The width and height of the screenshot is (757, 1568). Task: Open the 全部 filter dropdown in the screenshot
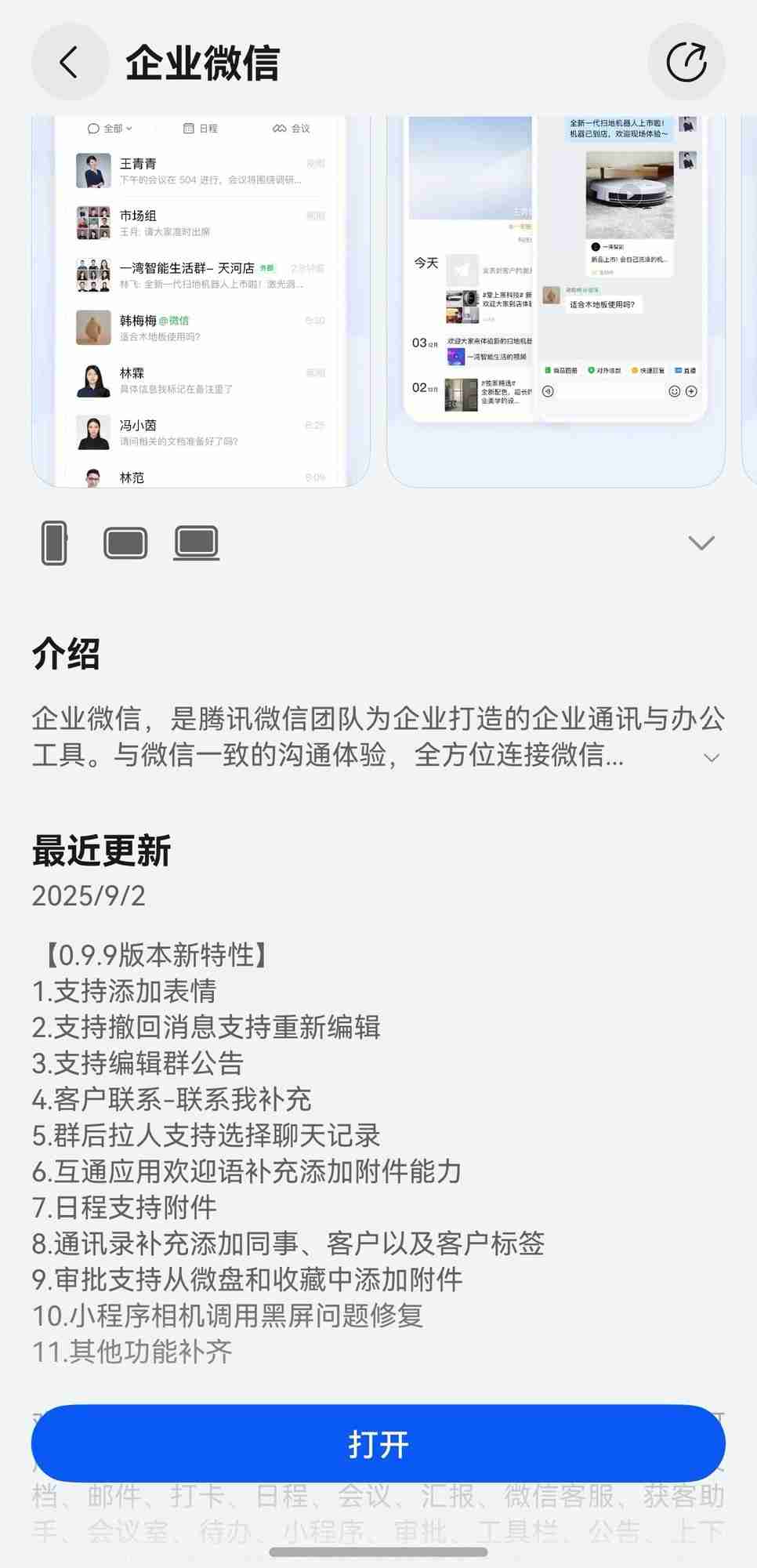pyautogui.click(x=112, y=129)
